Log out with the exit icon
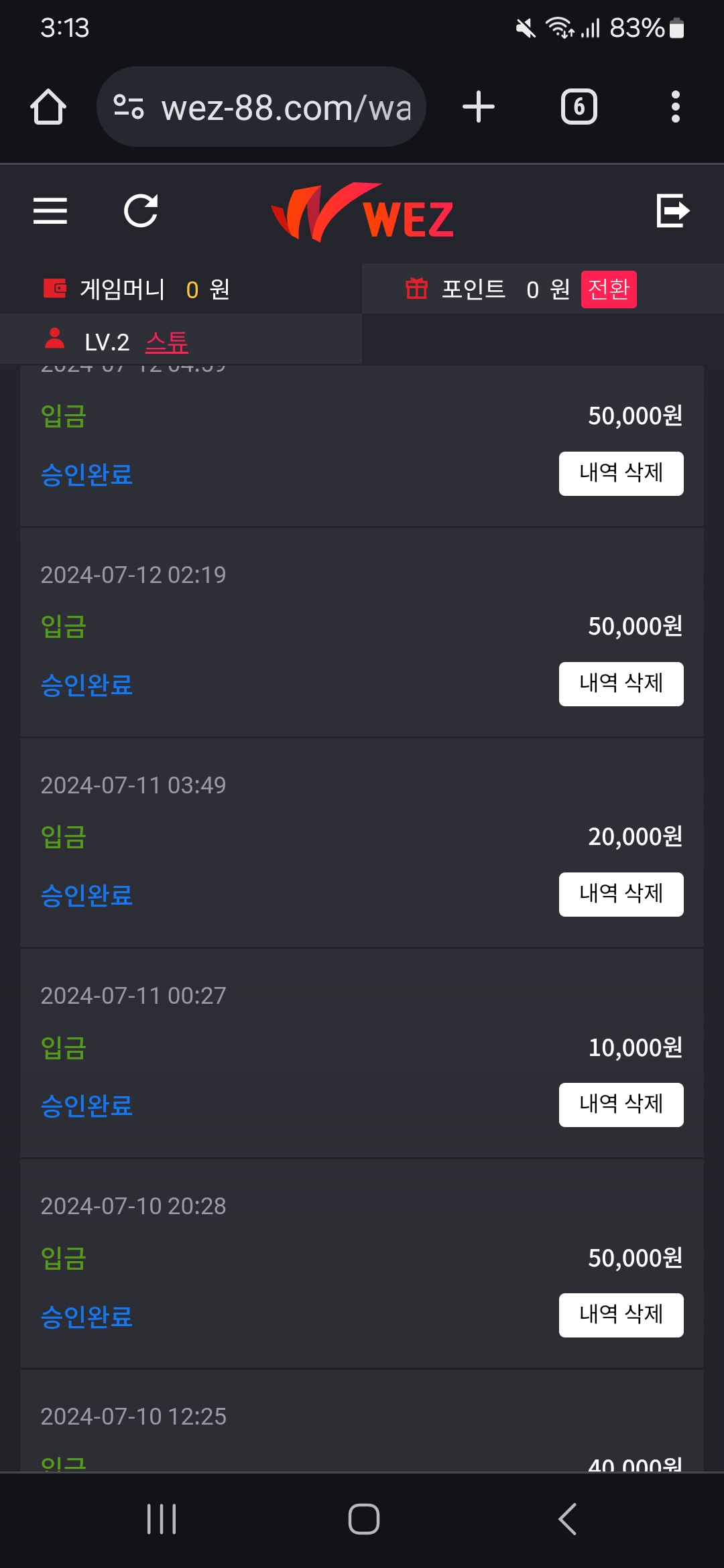 pos(672,211)
